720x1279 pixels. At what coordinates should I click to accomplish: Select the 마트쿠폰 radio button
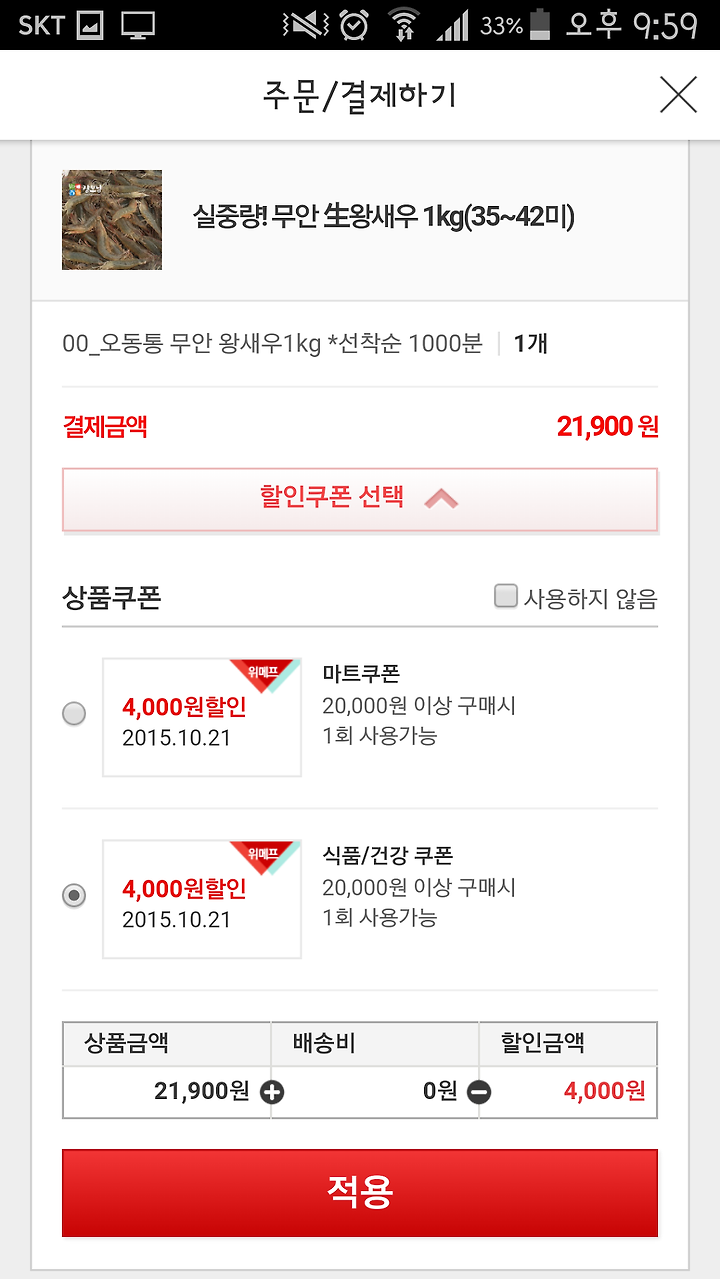coord(74,714)
